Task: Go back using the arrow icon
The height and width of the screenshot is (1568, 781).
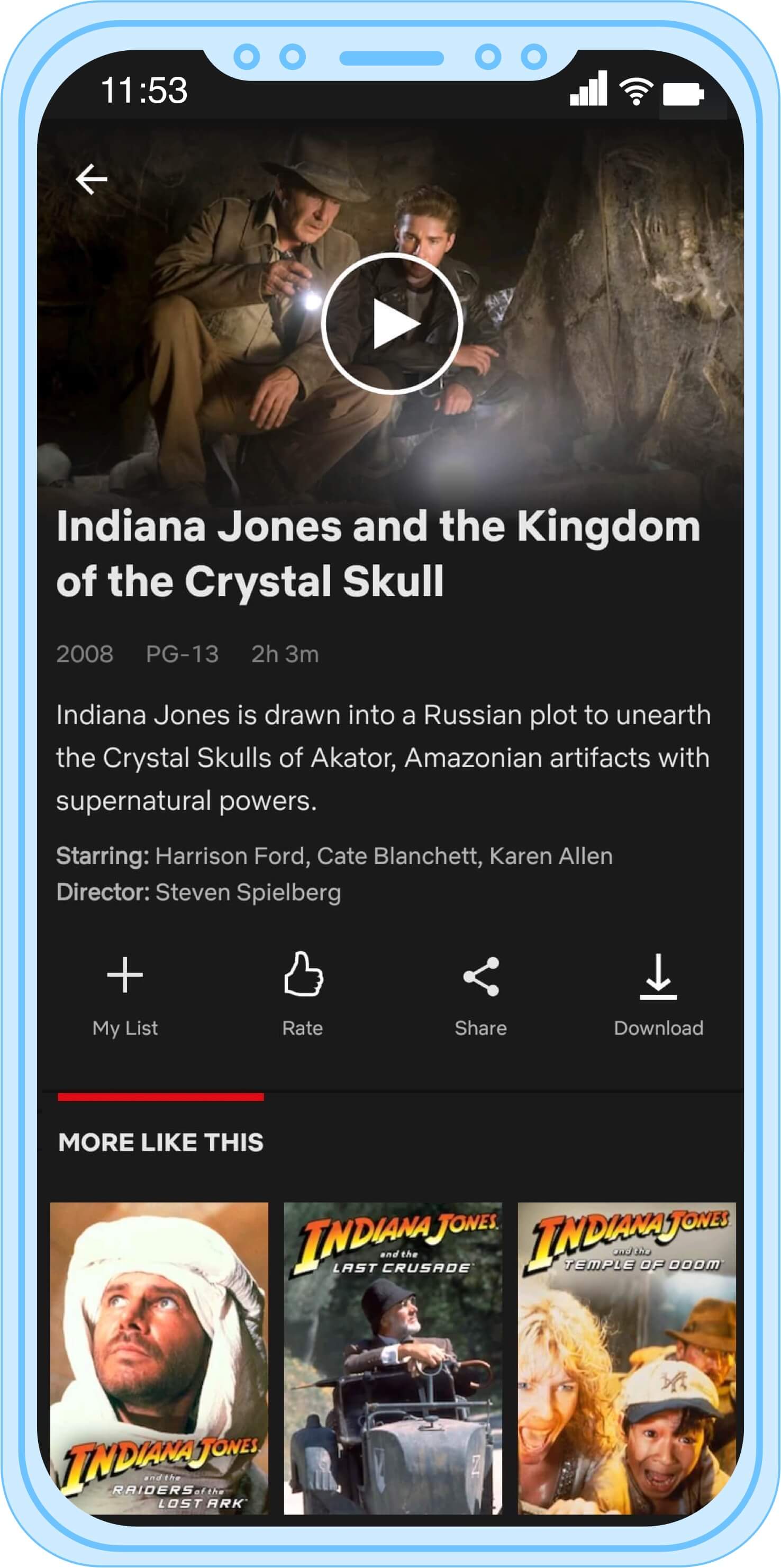Action: 91,179
